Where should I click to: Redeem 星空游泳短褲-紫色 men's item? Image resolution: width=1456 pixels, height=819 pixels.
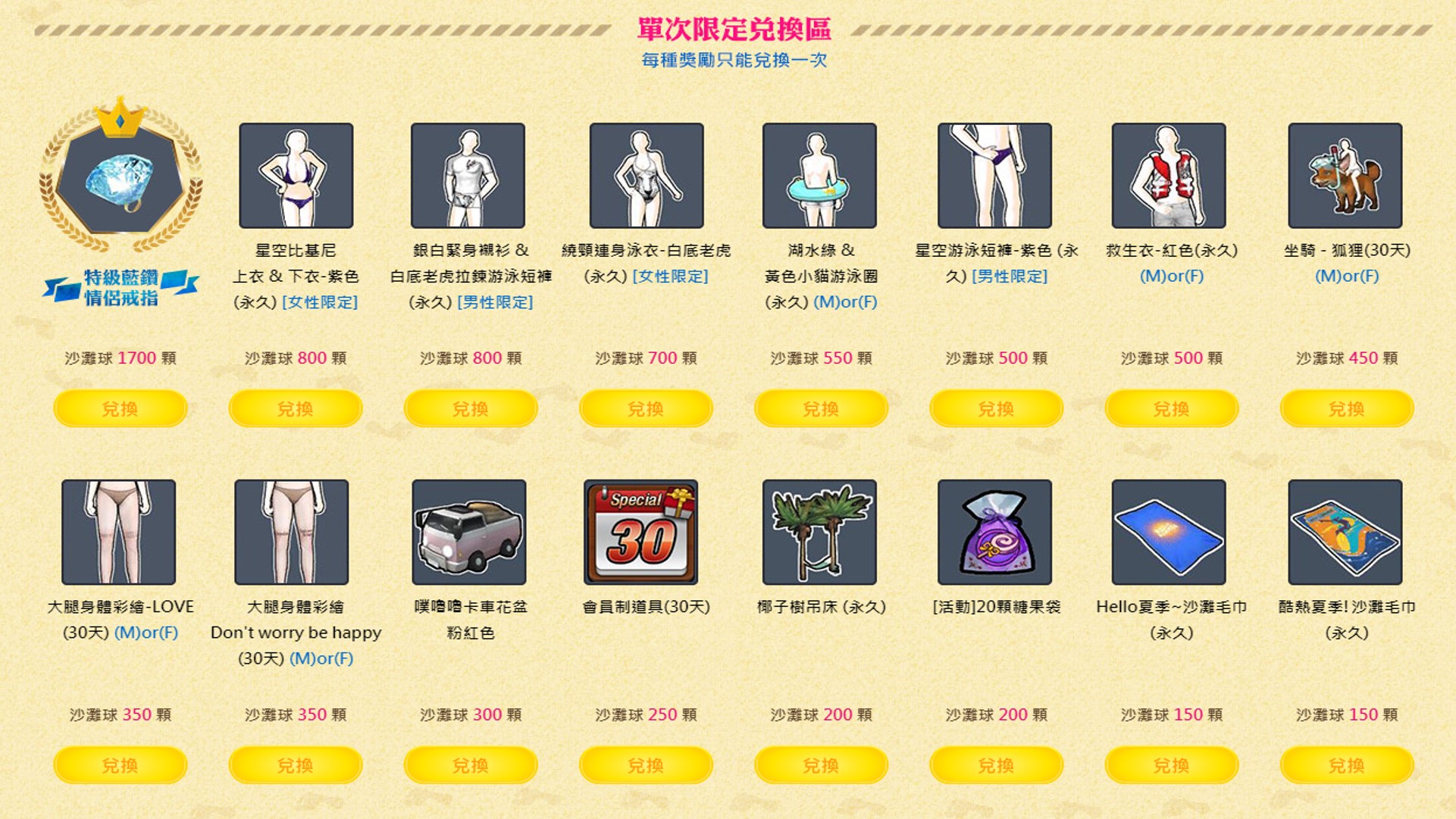(x=995, y=409)
